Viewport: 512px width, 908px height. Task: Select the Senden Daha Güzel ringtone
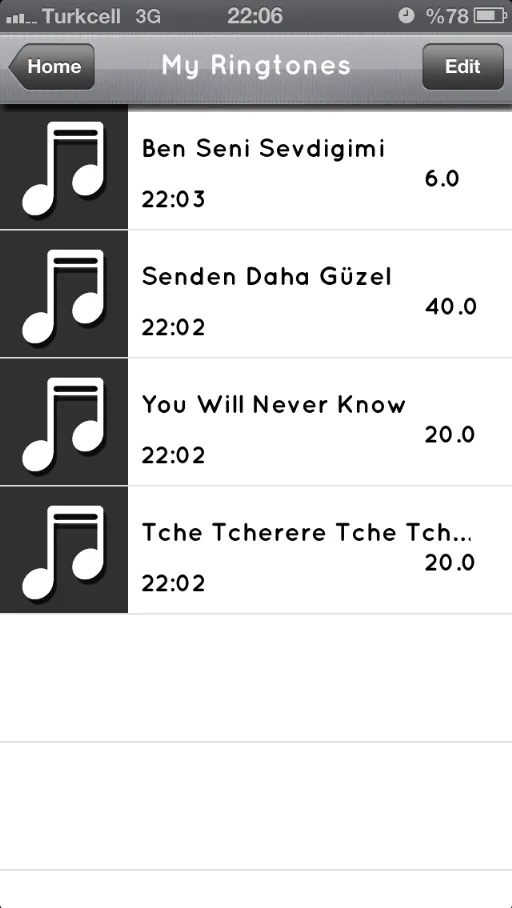[256, 294]
